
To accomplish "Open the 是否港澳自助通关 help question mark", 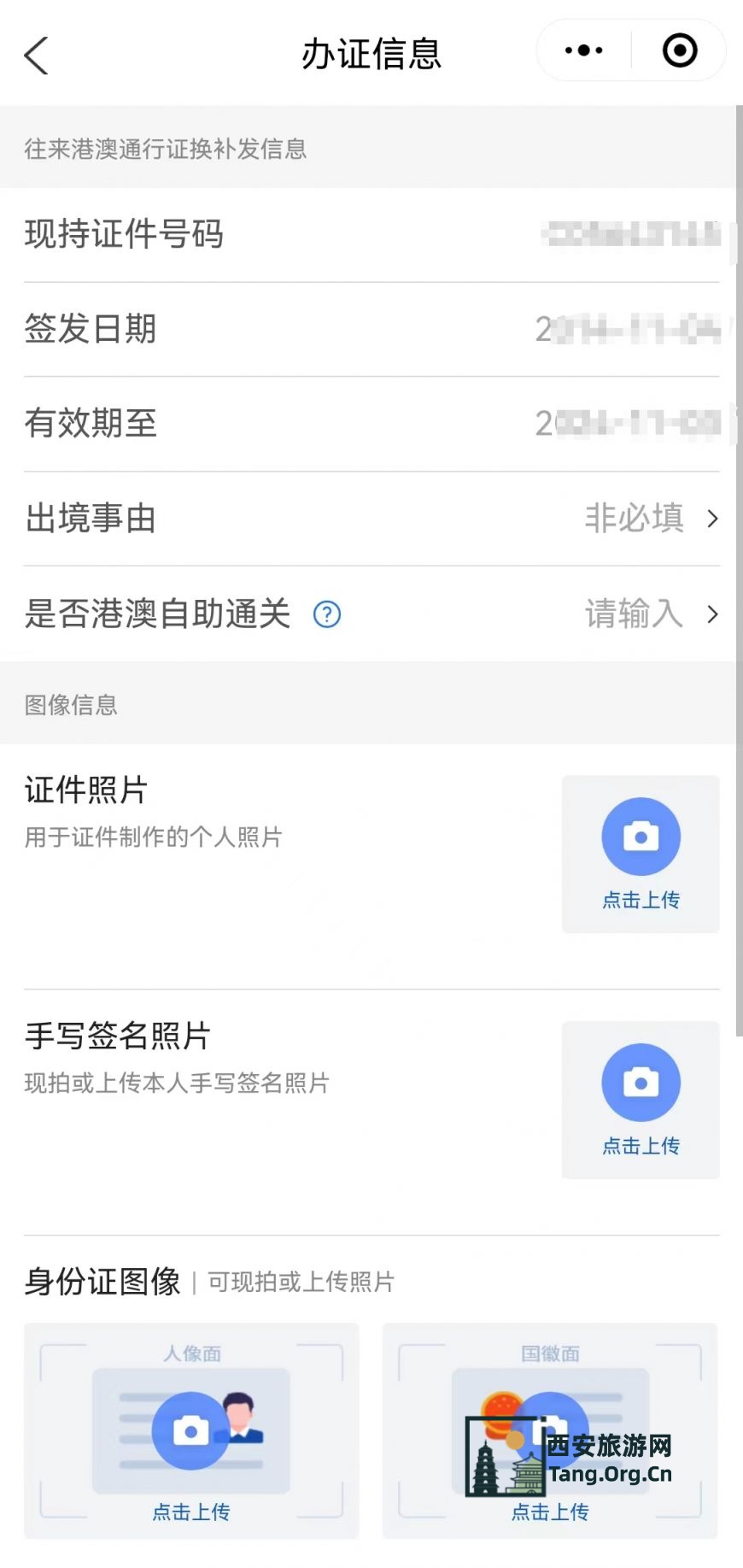I will coord(326,614).
